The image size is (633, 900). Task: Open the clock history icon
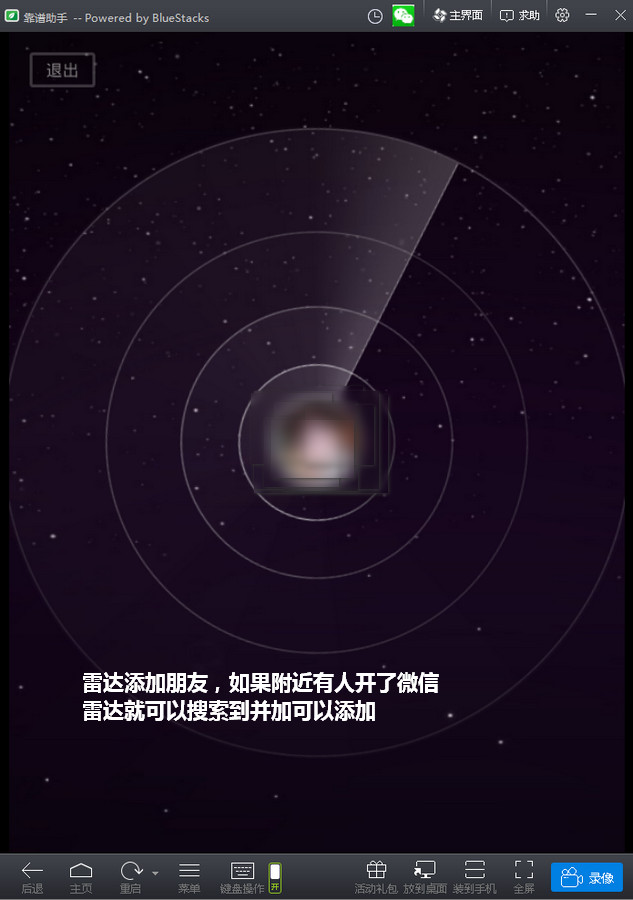click(x=375, y=15)
